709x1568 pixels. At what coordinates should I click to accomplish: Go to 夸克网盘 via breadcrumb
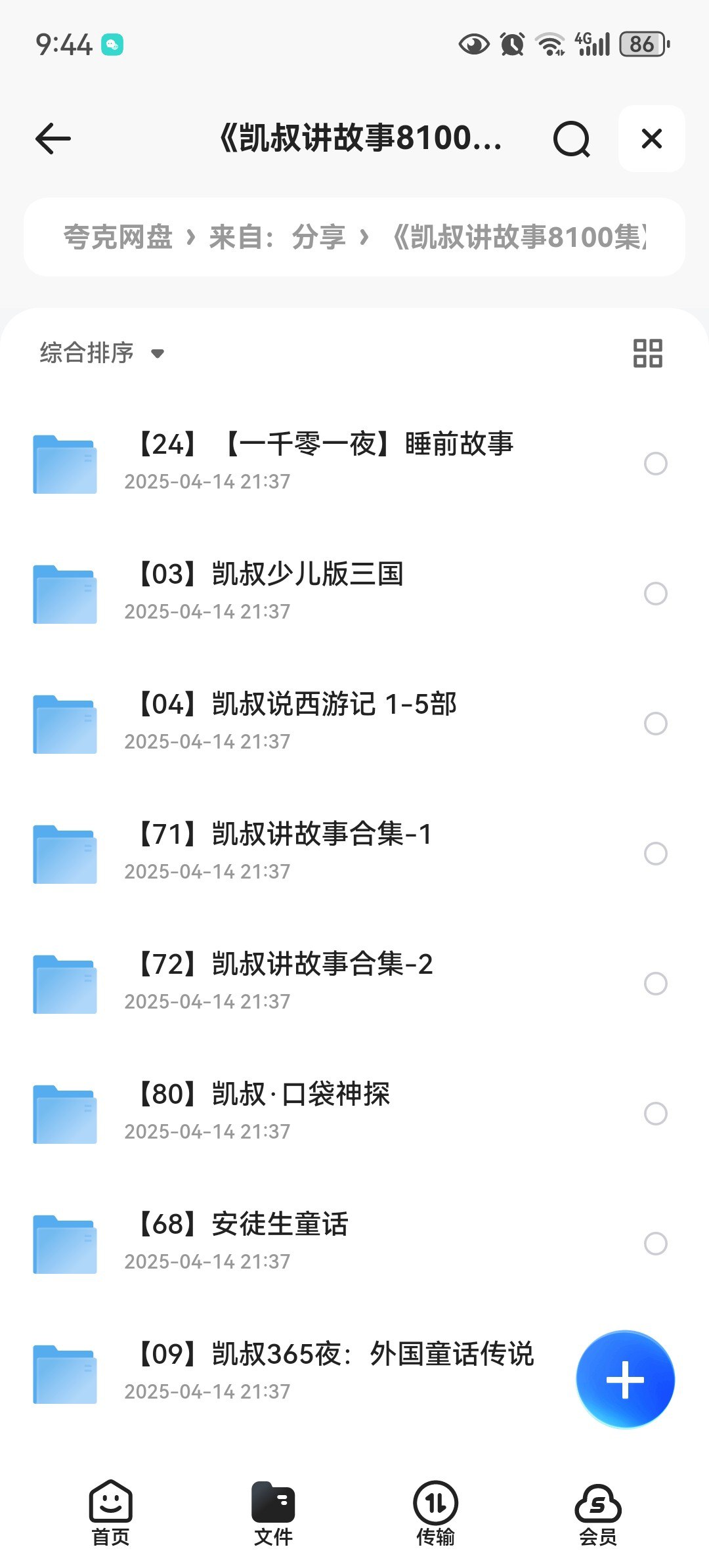pos(119,238)
